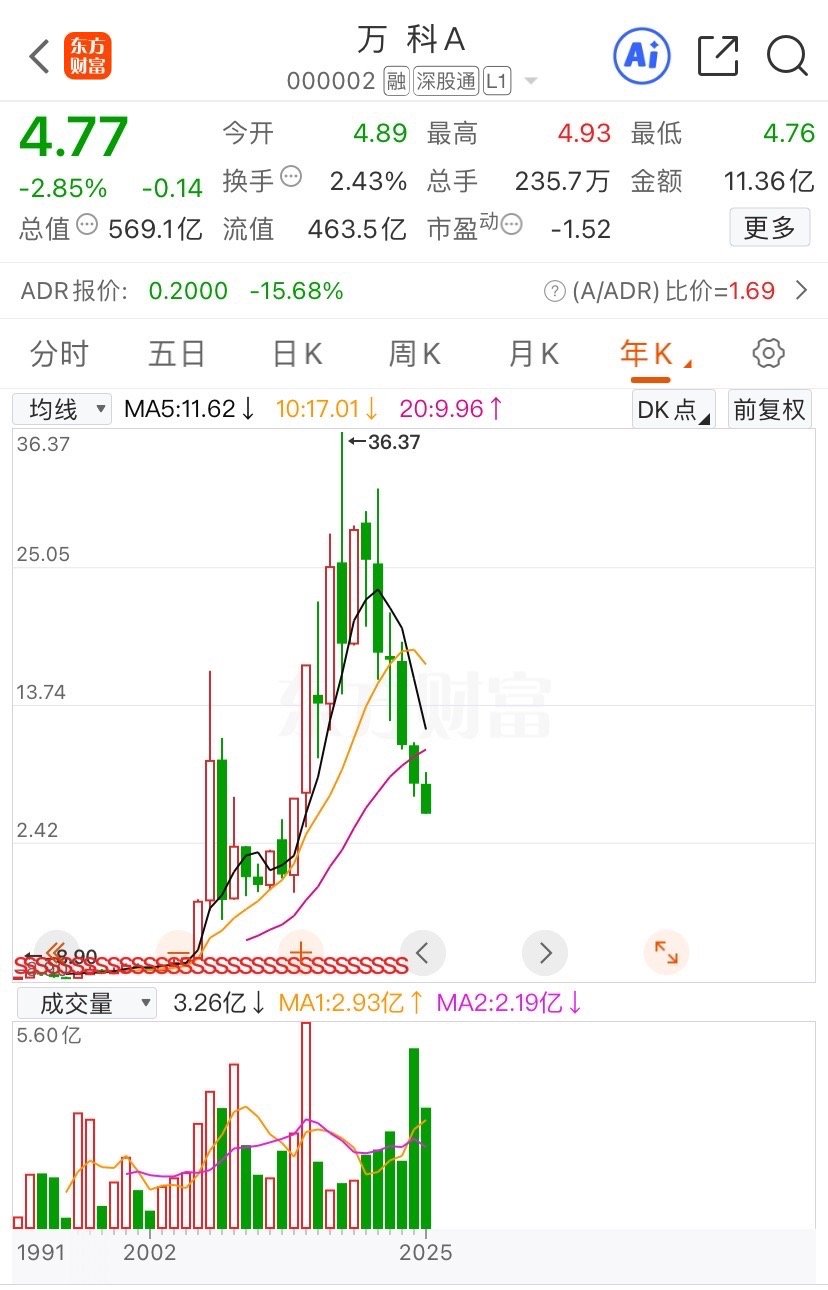Screen dimensions: 828x1290
Task: Enable the DK点 indicator
Action: pyautogui.click(x=671, y=409)
